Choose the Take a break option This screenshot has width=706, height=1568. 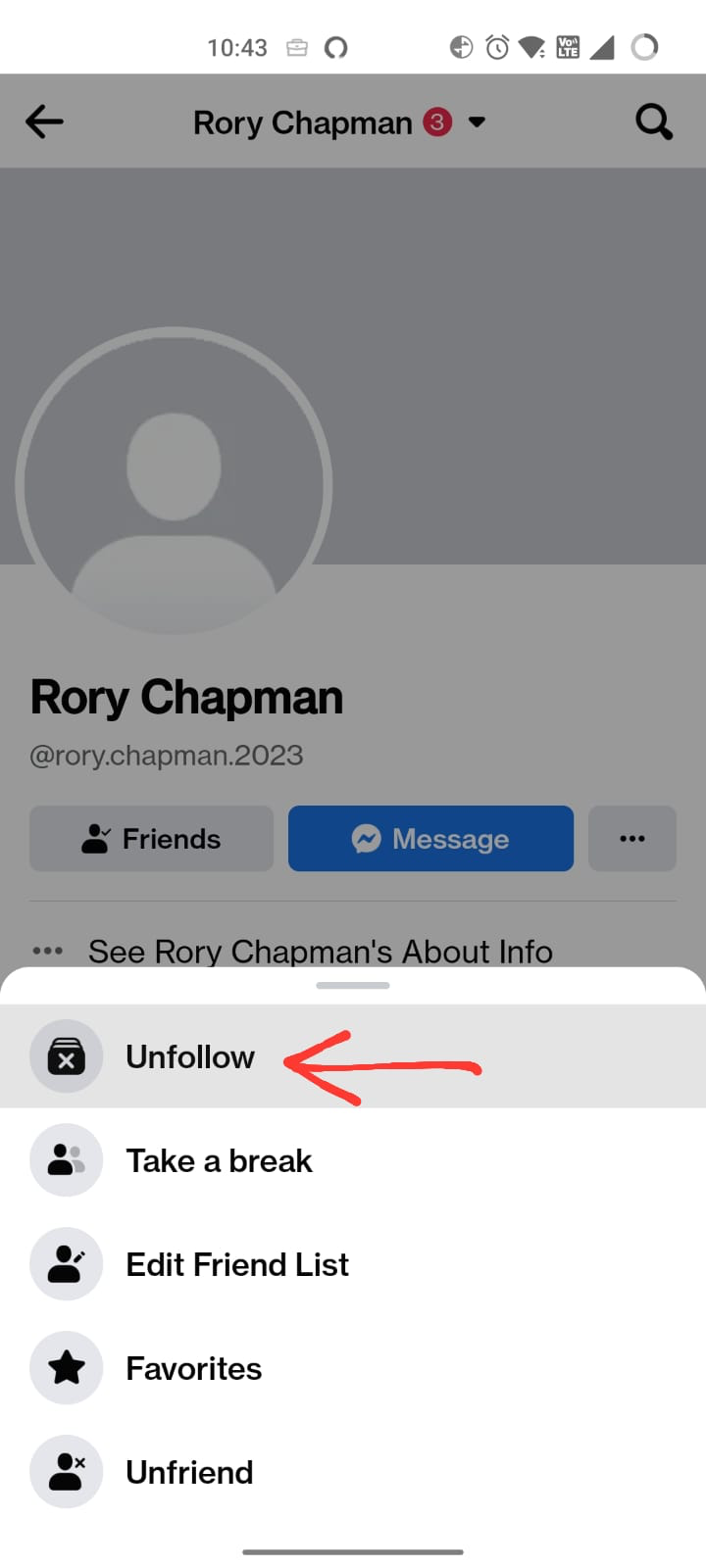coord(219,1160)
